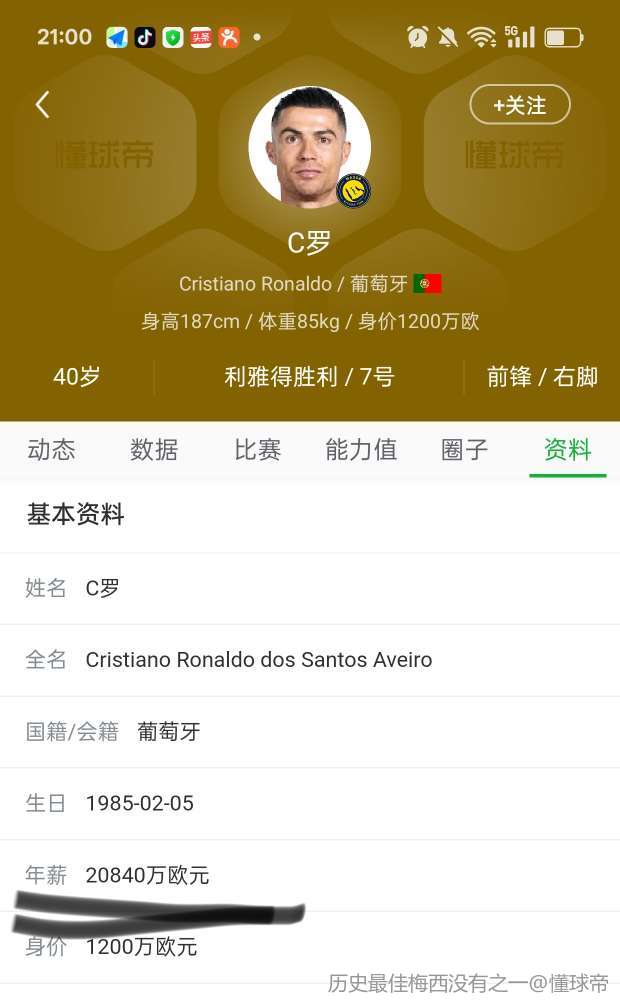Select the 比赛 tab
This screenshot has height=1005, width=620.
click(258, 450)
